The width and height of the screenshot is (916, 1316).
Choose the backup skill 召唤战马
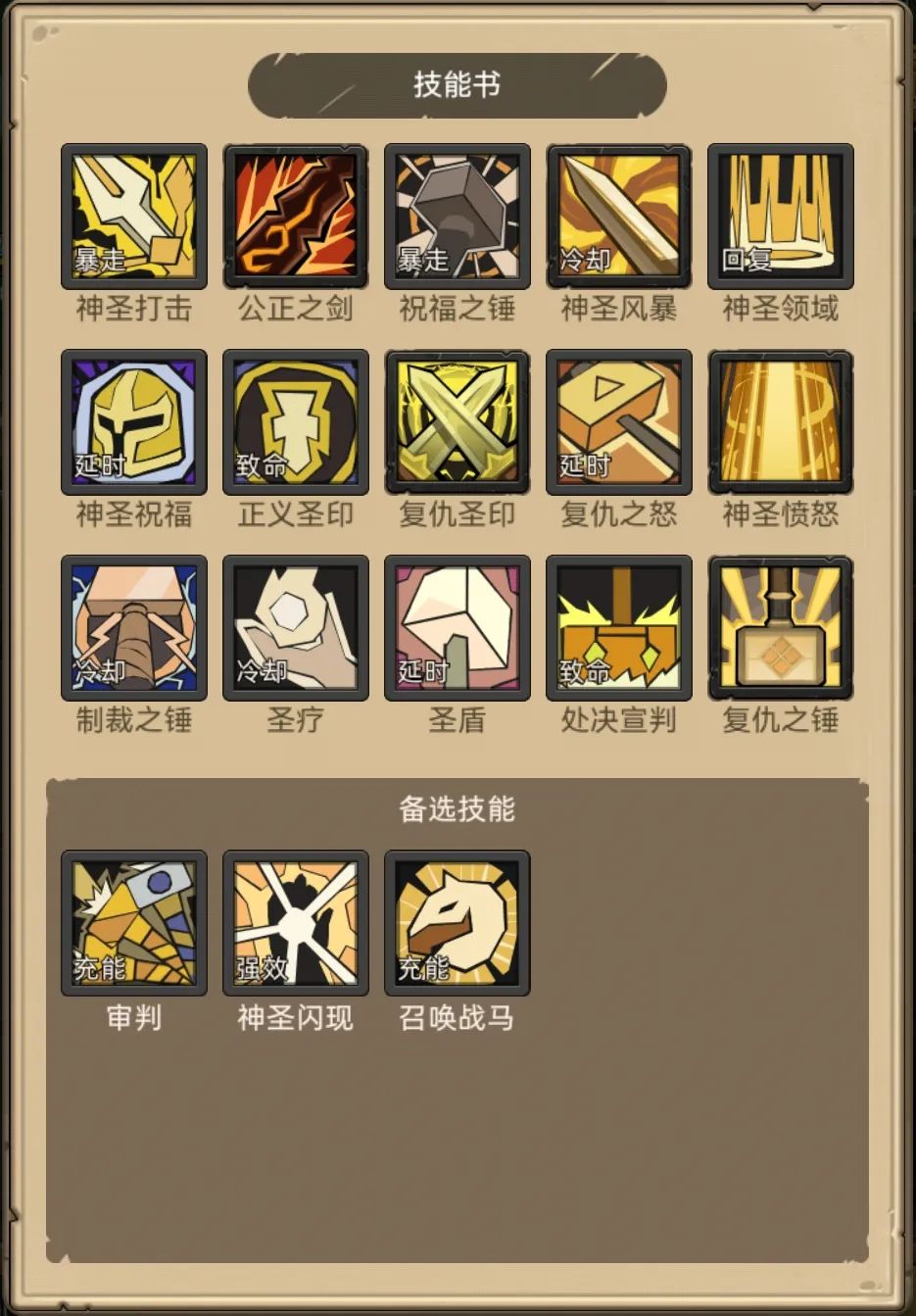[458, 923]
